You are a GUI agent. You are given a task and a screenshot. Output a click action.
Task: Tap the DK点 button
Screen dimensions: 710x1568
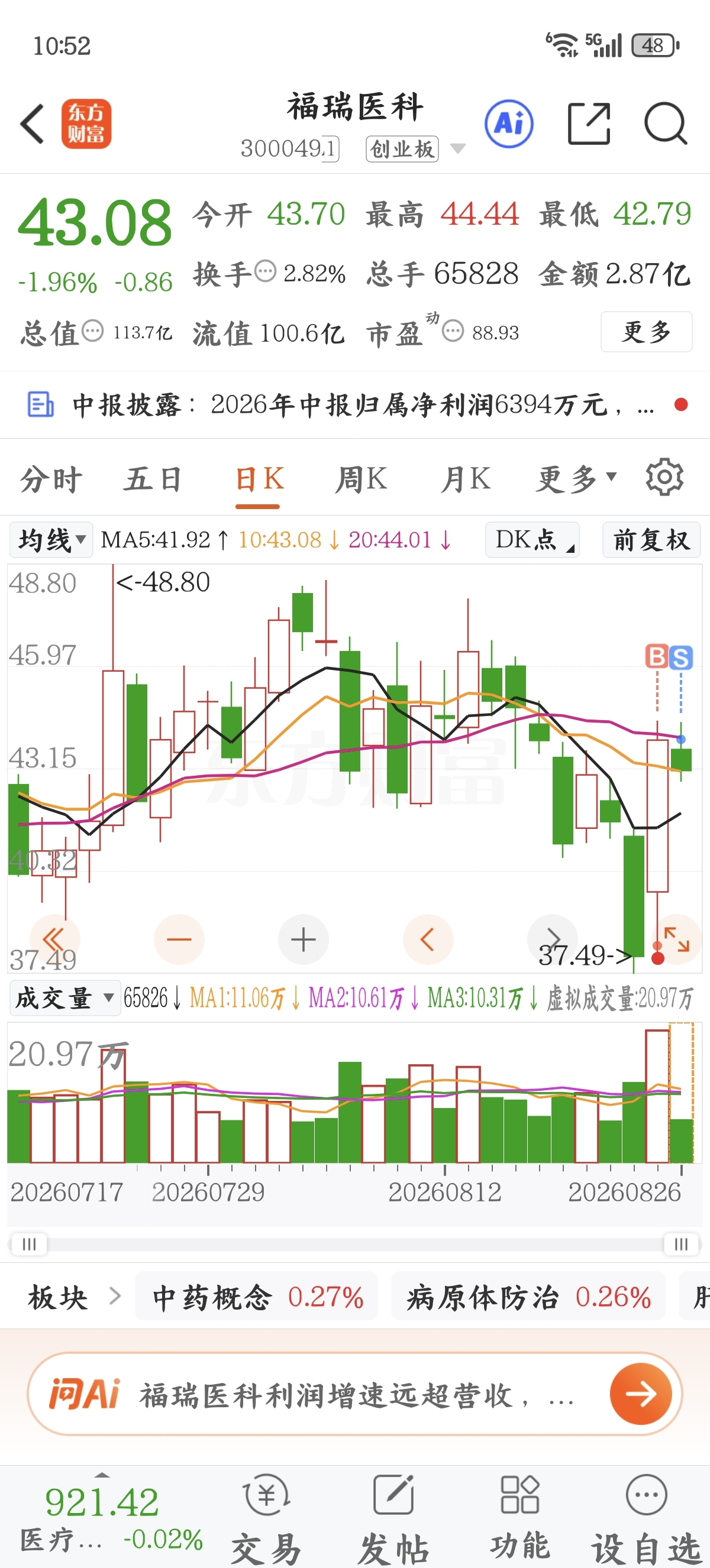point(532,540)
